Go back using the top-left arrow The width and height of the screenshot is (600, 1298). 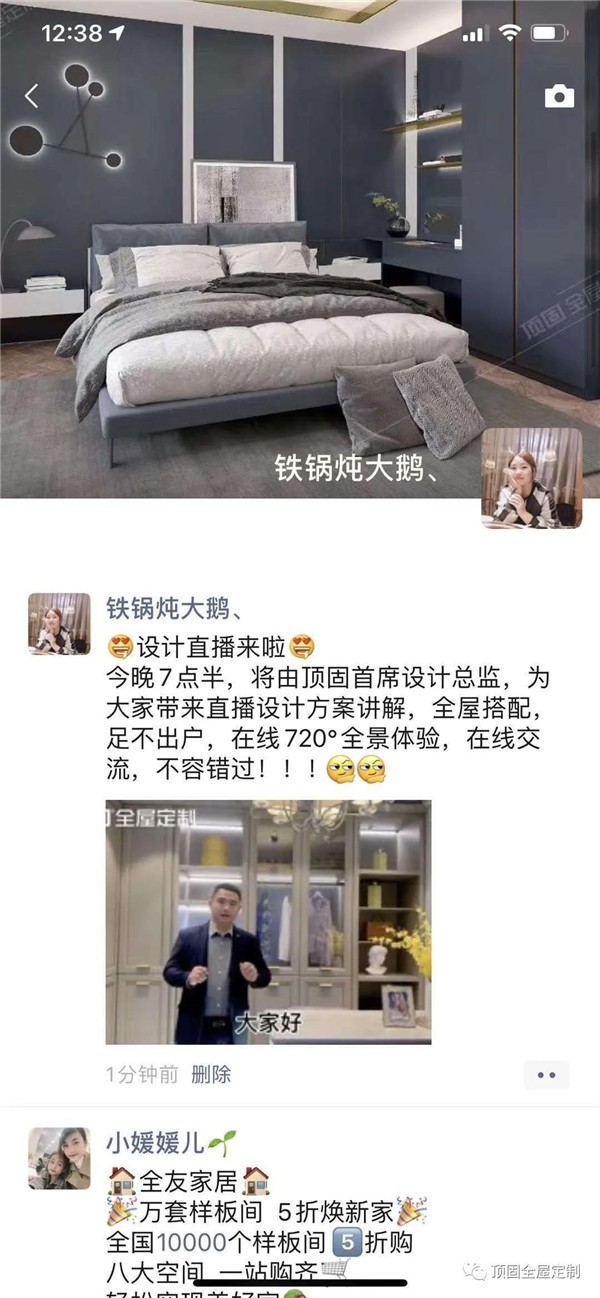click(x=32, y=96)
